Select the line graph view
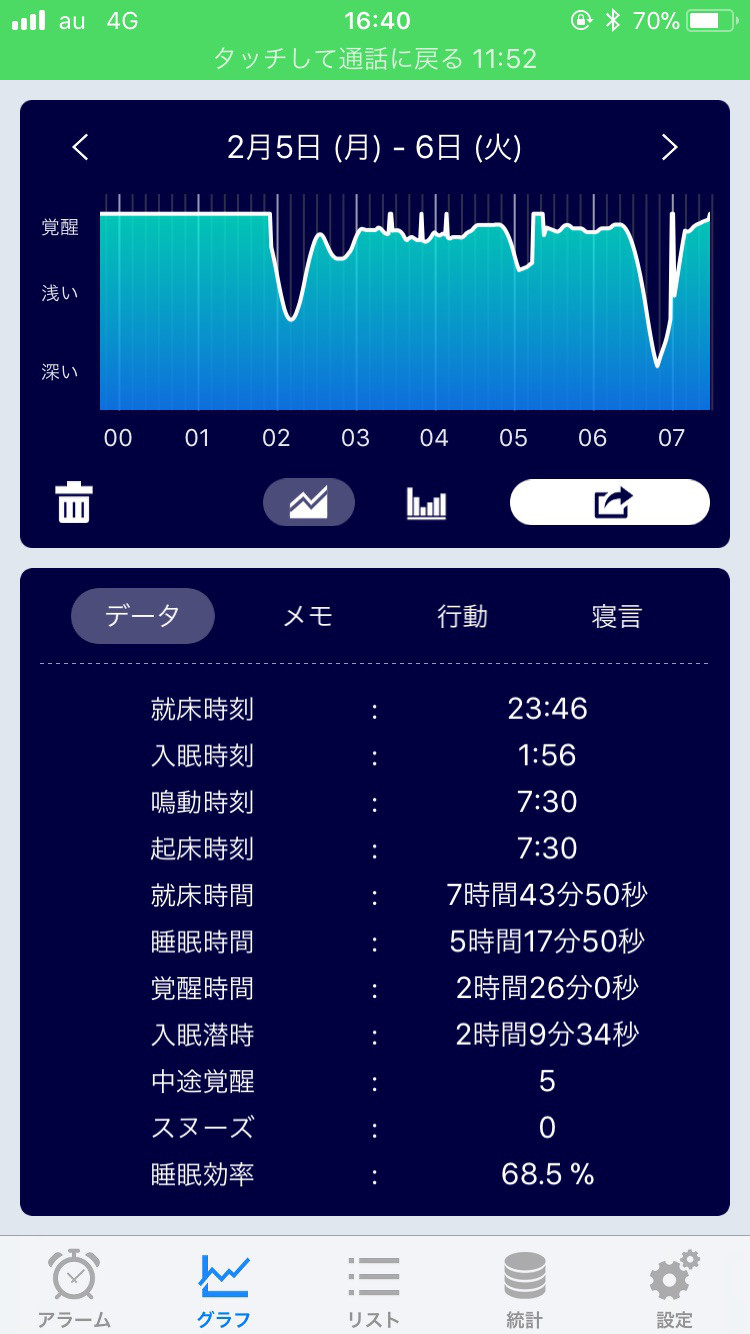This screenshot has height=1334, width=750. pyautogui.click(x=309, y=502)
